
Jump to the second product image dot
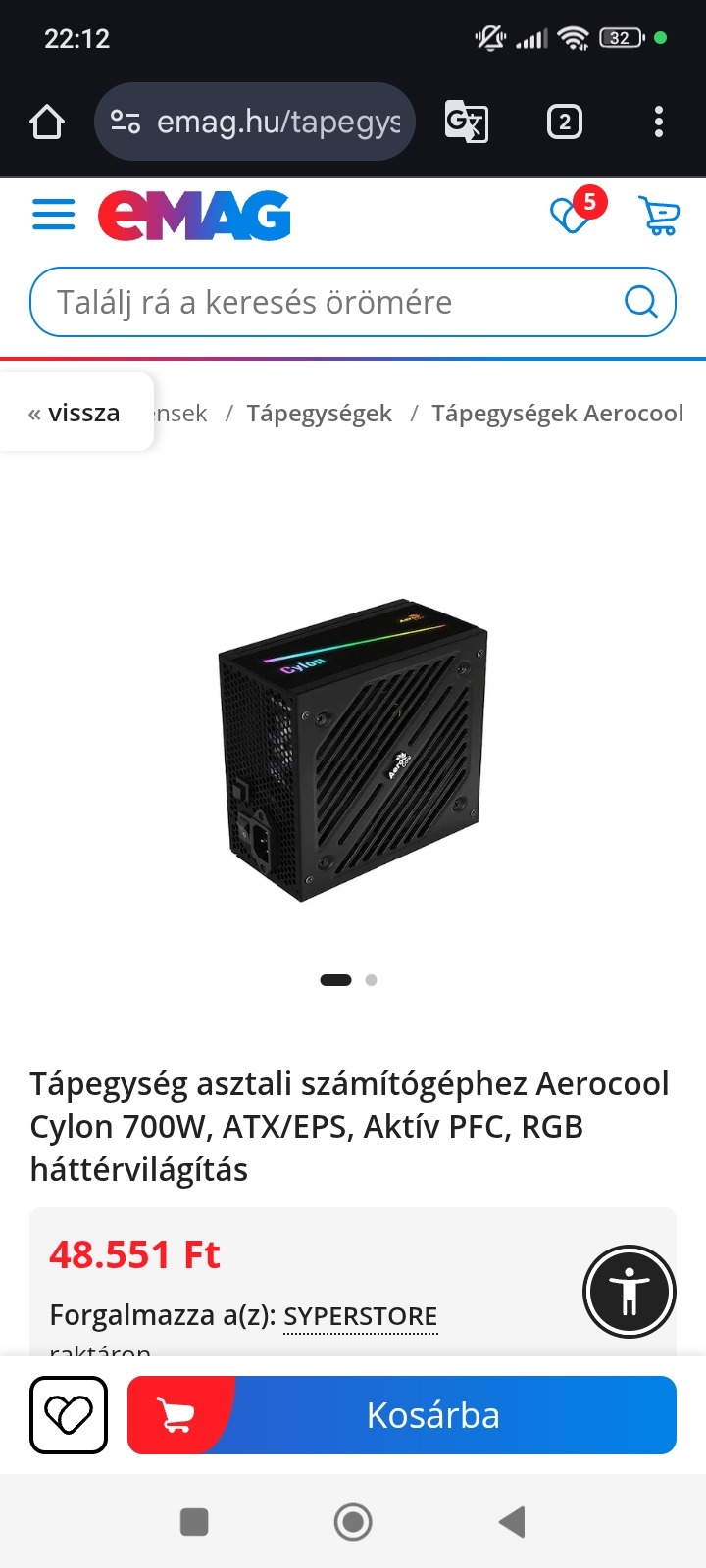(371, 980)
